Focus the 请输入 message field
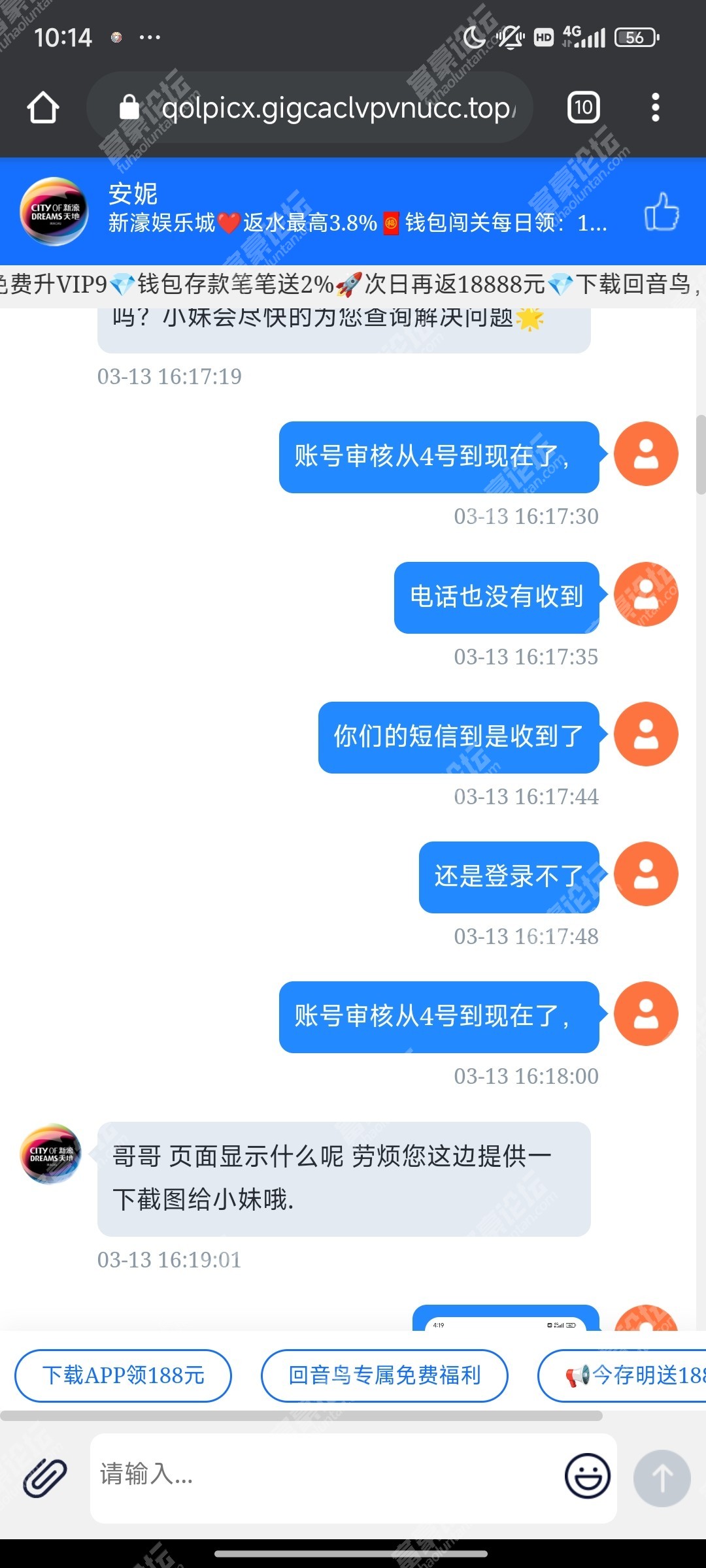 pyautogui.click(x=327, y=1478)
